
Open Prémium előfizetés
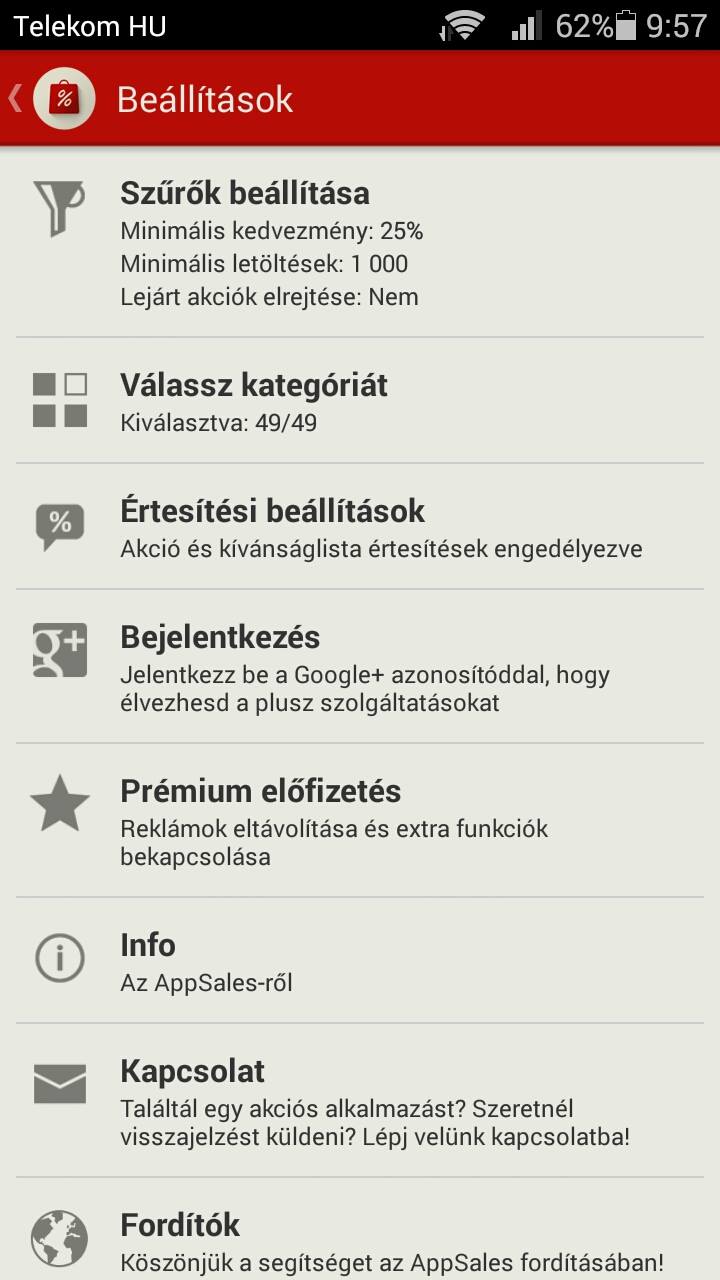360,821
